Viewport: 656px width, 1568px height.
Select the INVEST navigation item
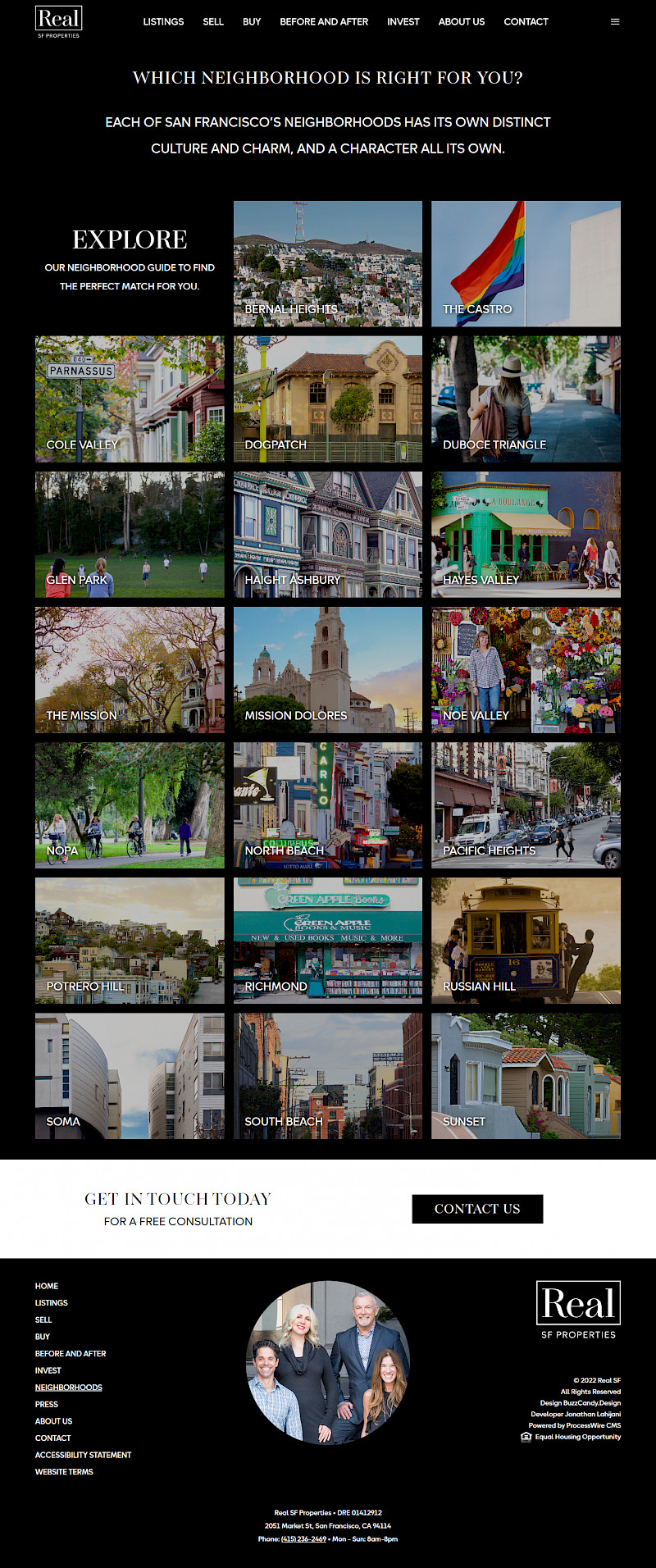[x=403, y=22]
